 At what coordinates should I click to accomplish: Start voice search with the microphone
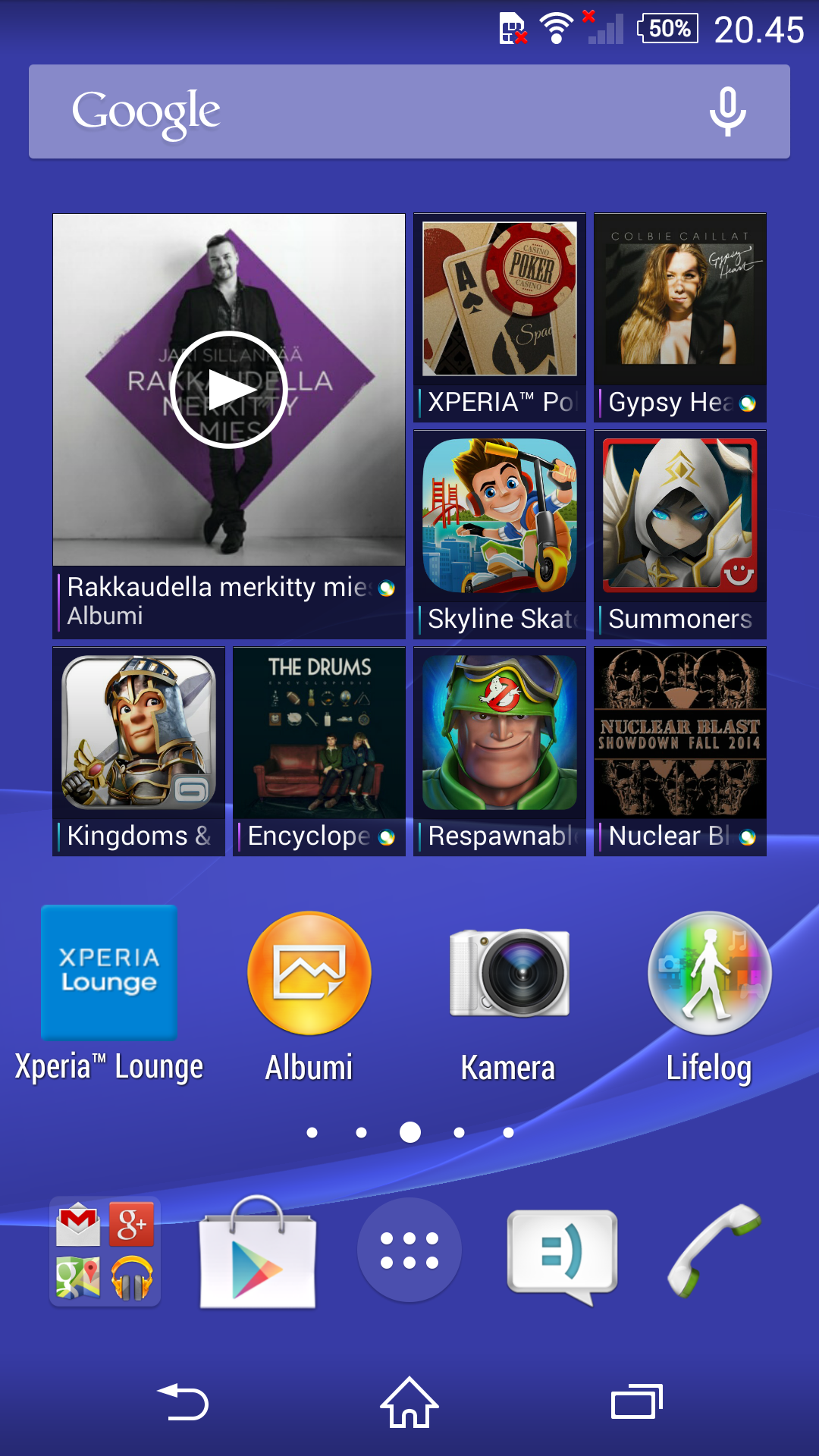(x=727, y=111)
